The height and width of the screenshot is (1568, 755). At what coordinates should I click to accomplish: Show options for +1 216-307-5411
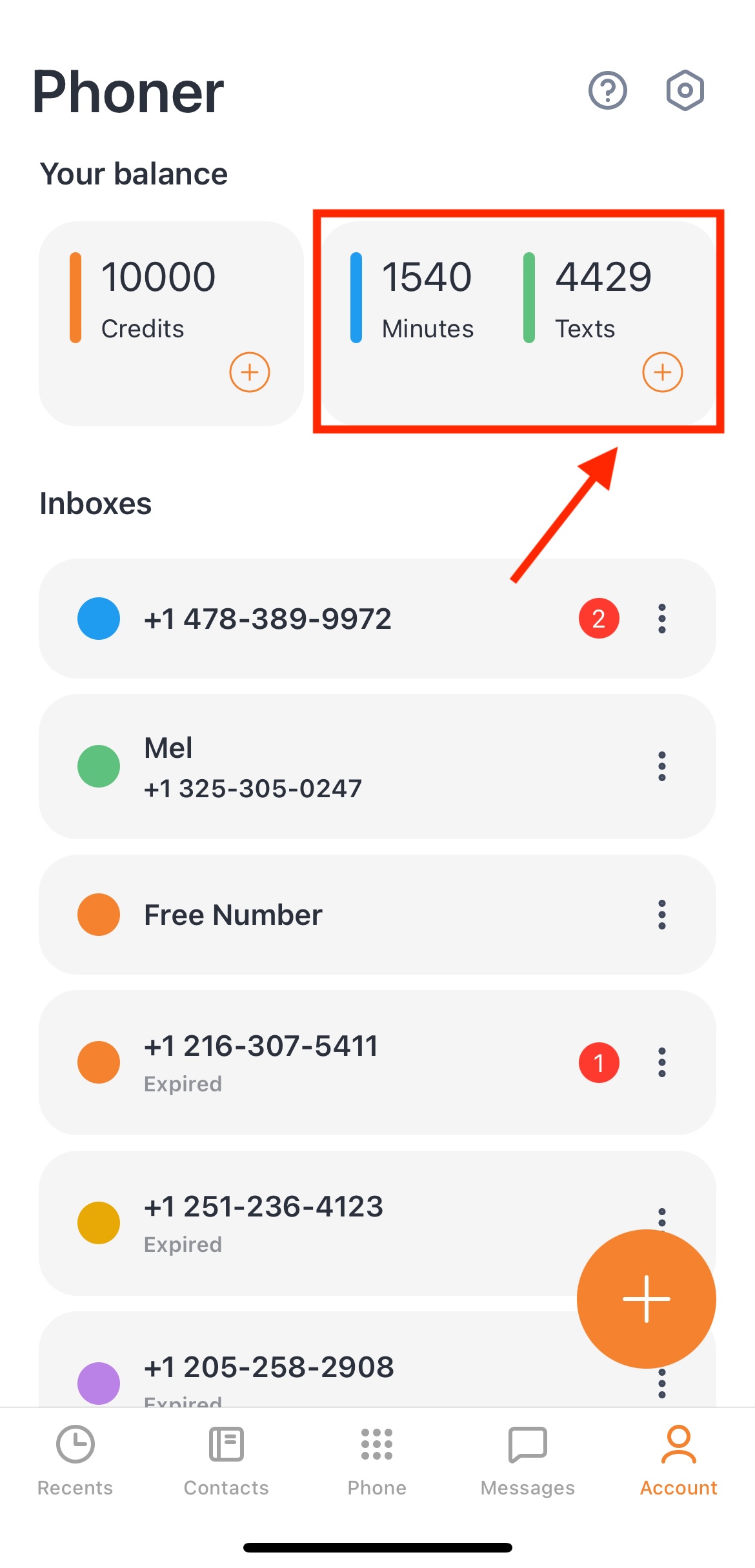click(661, 1062)
